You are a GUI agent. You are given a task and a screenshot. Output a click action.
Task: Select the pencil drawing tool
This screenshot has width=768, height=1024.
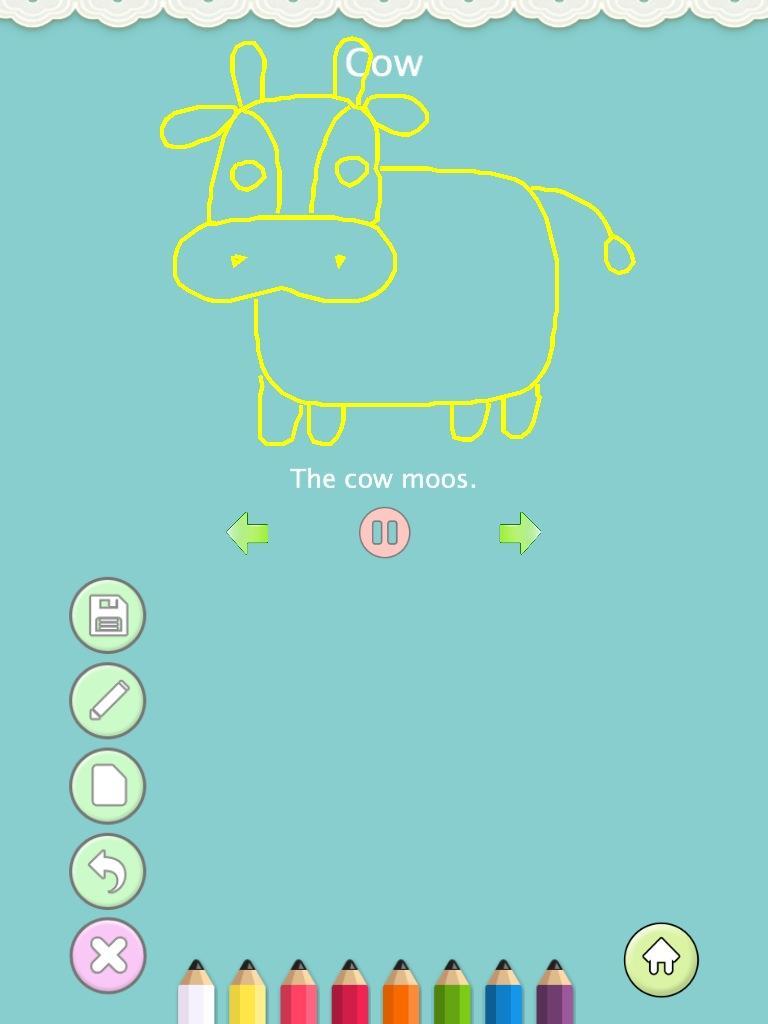108,701
